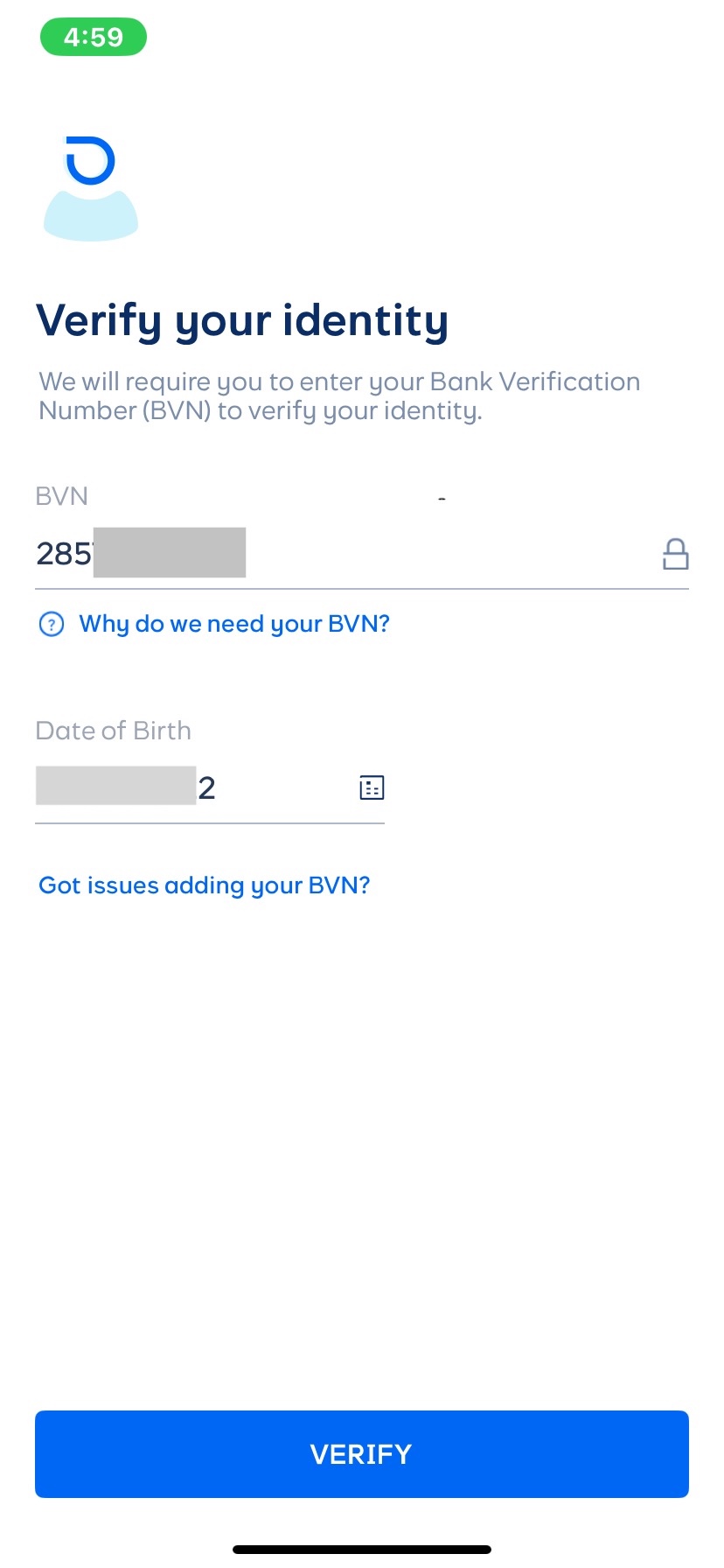Viewport: 724px width, 1568px height.
Task: Tap the home indicator bar at bottom
Action: [362, 1549]
